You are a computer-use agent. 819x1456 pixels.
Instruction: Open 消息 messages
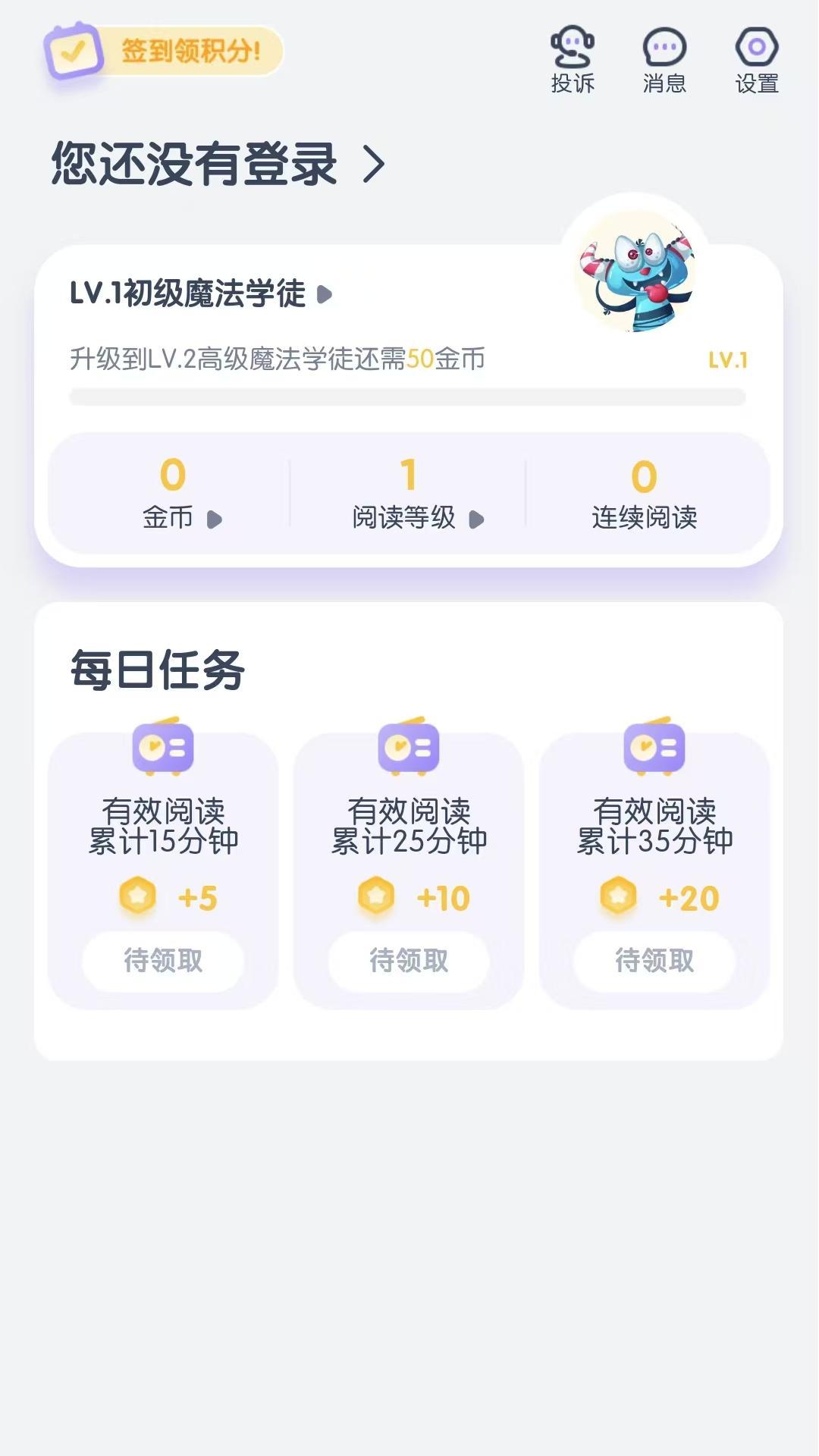click(x=665, y=59)
